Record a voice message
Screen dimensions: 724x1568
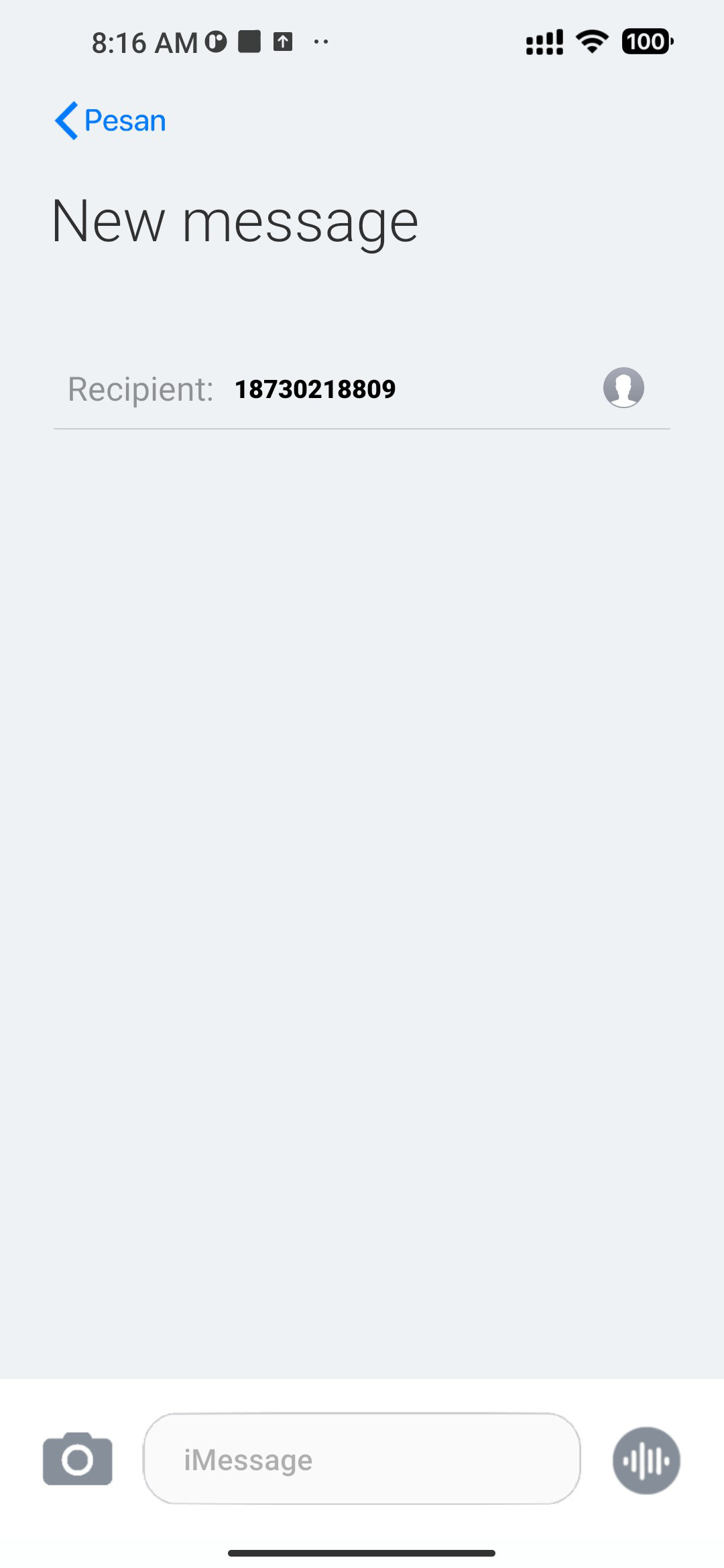tap(646, 1461)
